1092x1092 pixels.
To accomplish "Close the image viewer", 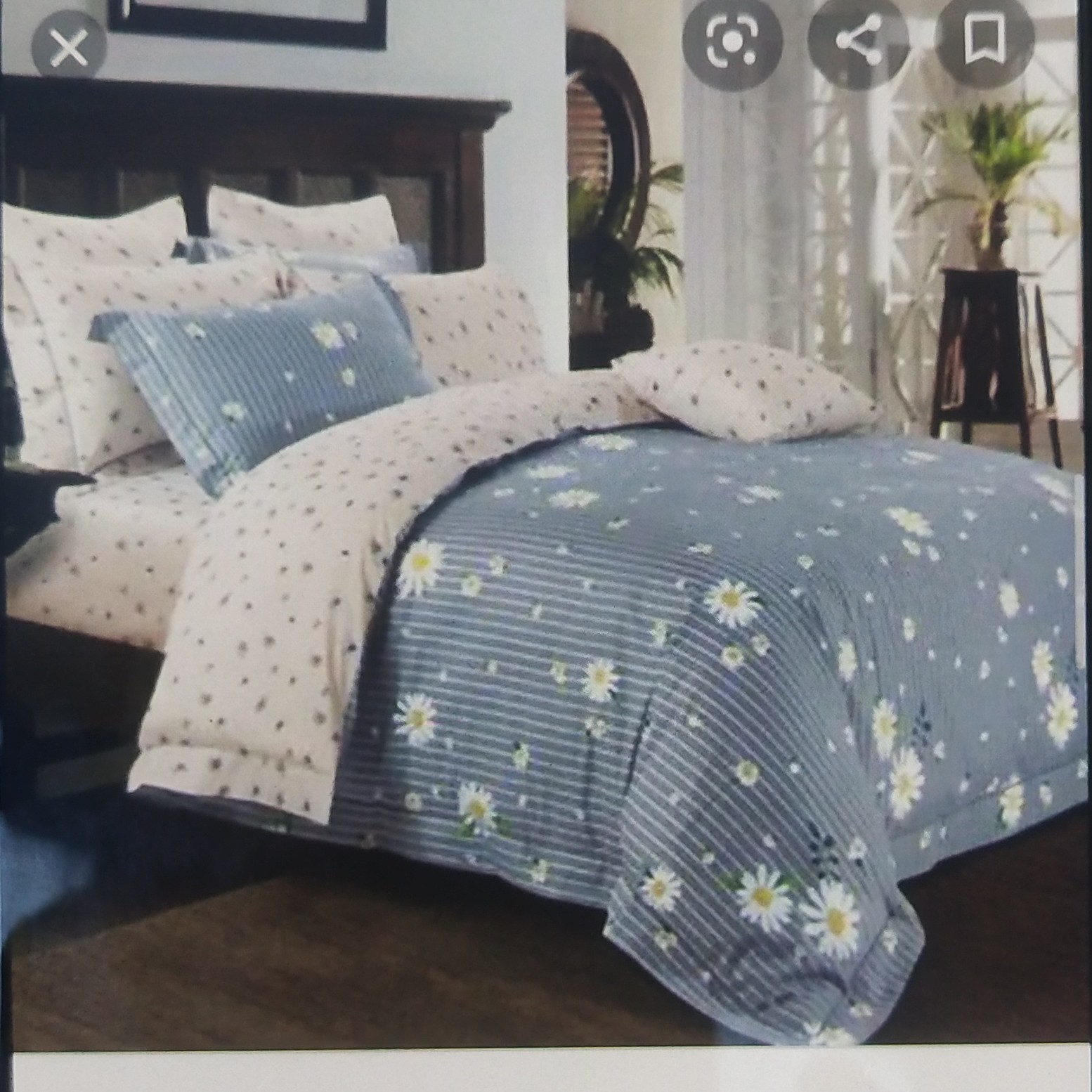I will click(x=69, y=48).
